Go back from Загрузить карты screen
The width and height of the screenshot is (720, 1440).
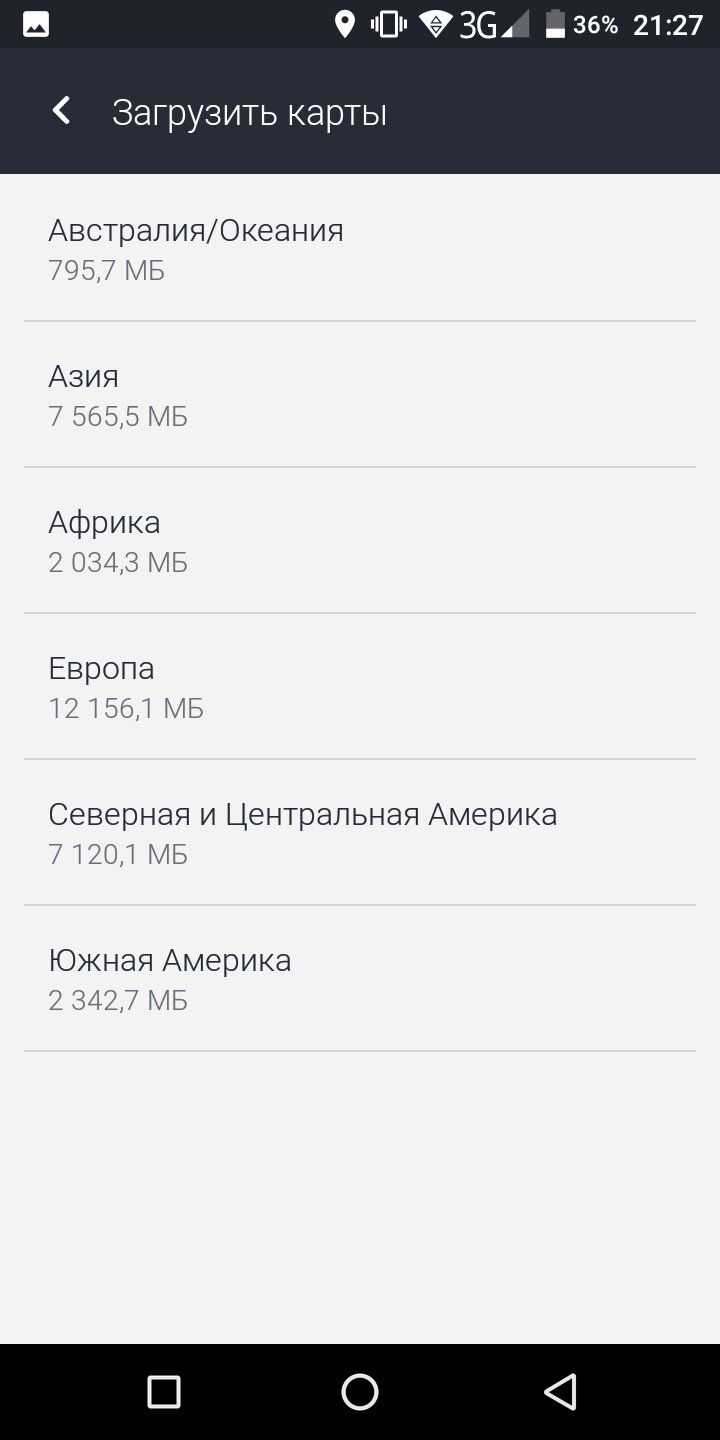61,111
